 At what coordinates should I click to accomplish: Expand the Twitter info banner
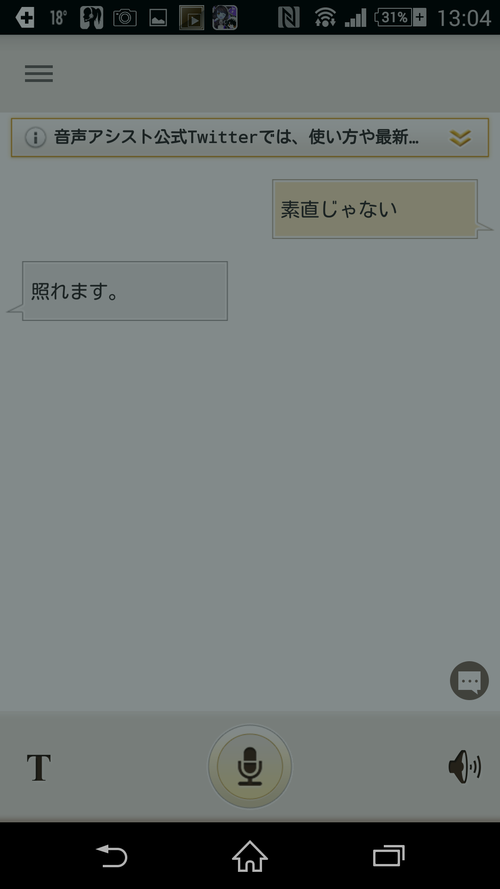(x=460, y=138)
